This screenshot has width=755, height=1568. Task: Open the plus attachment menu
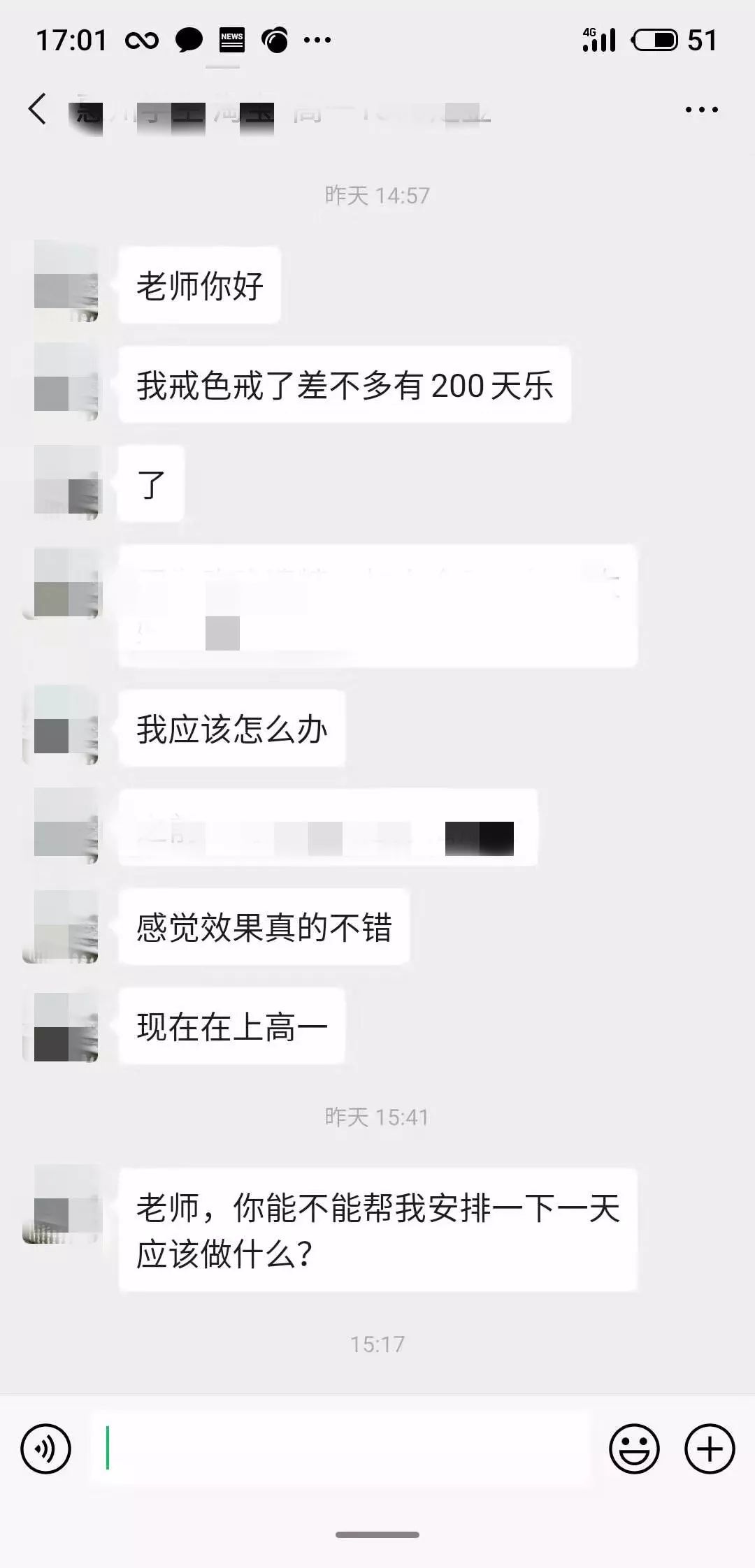[710, 1449]
